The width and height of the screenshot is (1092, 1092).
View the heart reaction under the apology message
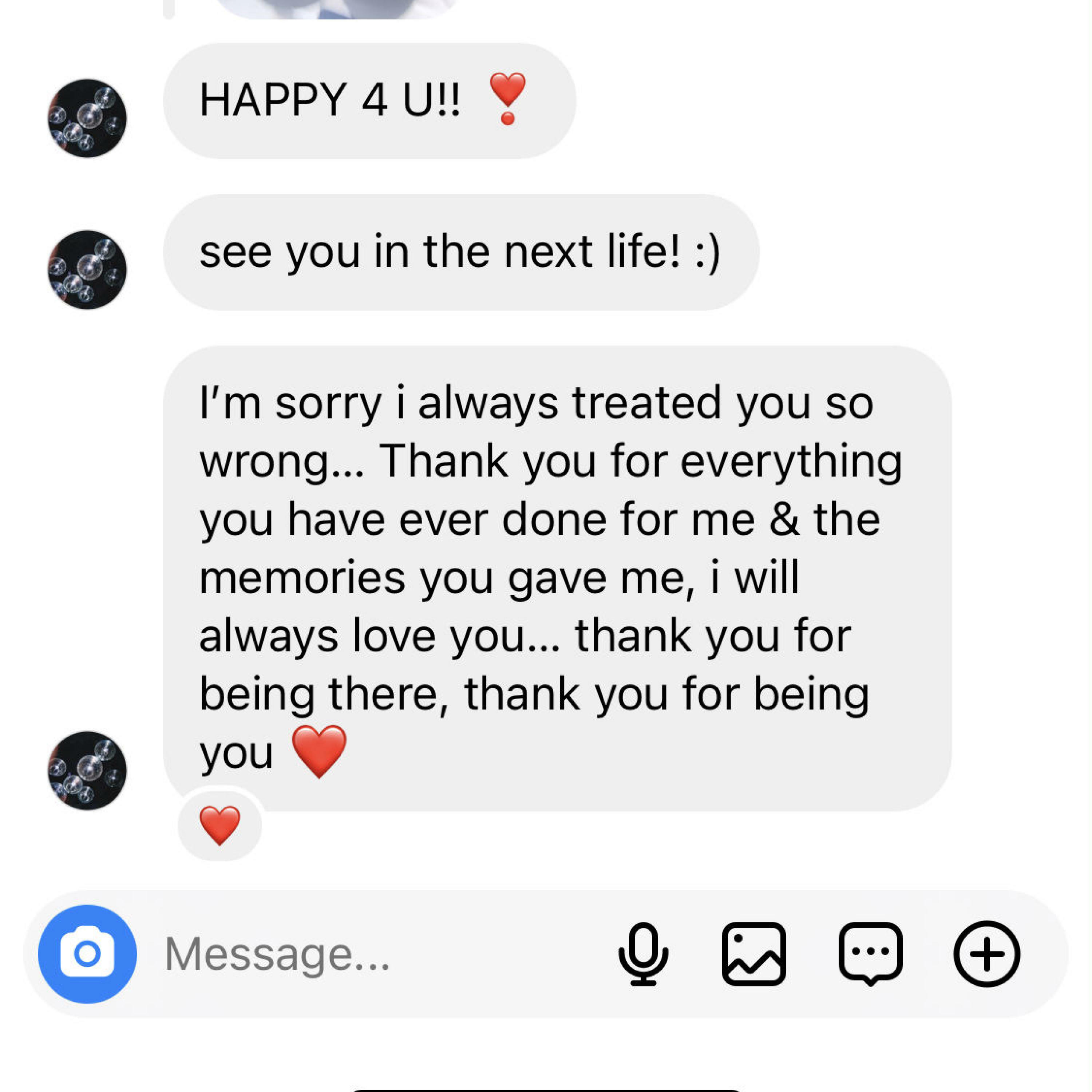click(220, 826)
